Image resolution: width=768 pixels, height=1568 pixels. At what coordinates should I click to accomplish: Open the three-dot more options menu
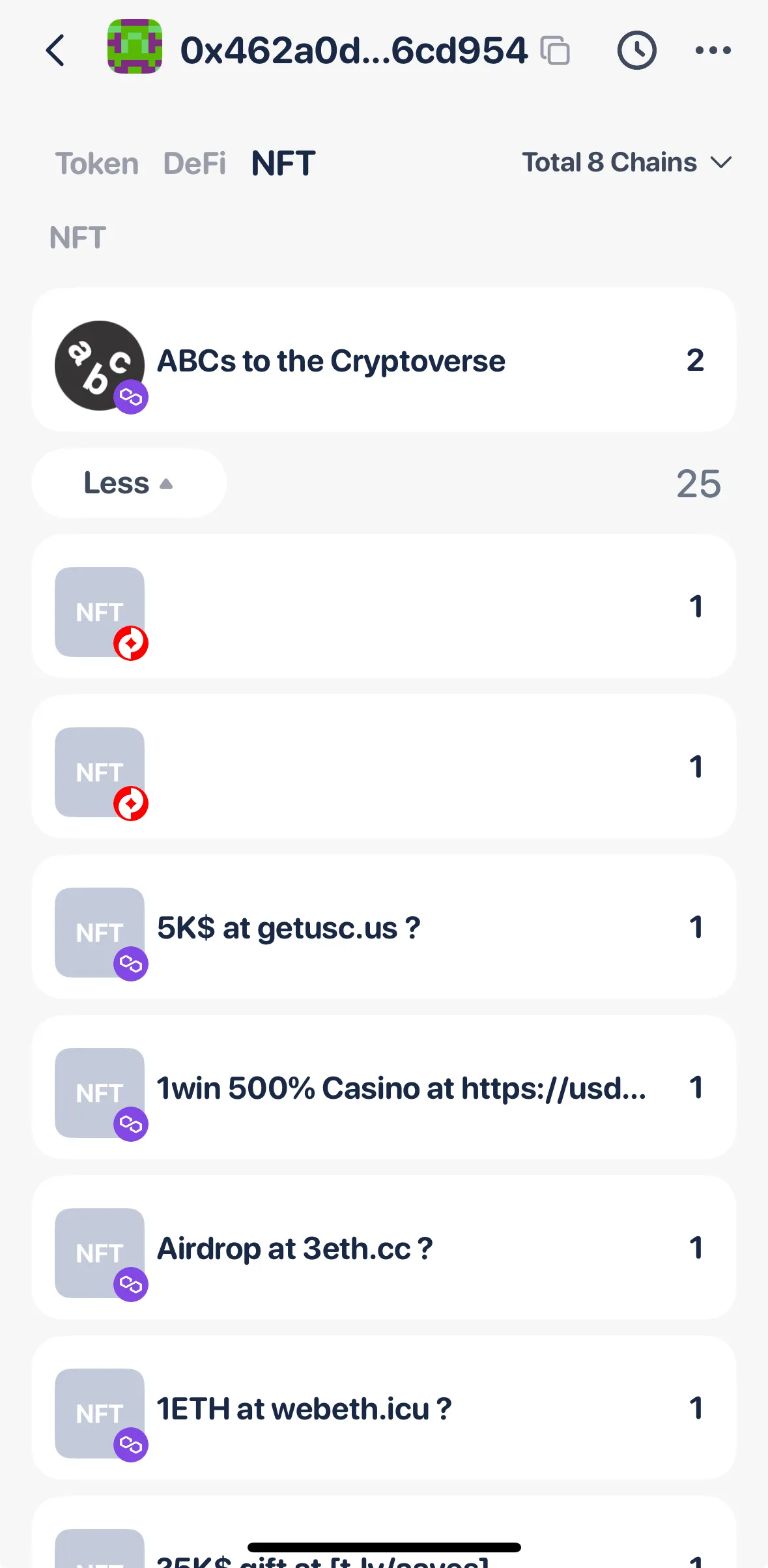point(713,51)
